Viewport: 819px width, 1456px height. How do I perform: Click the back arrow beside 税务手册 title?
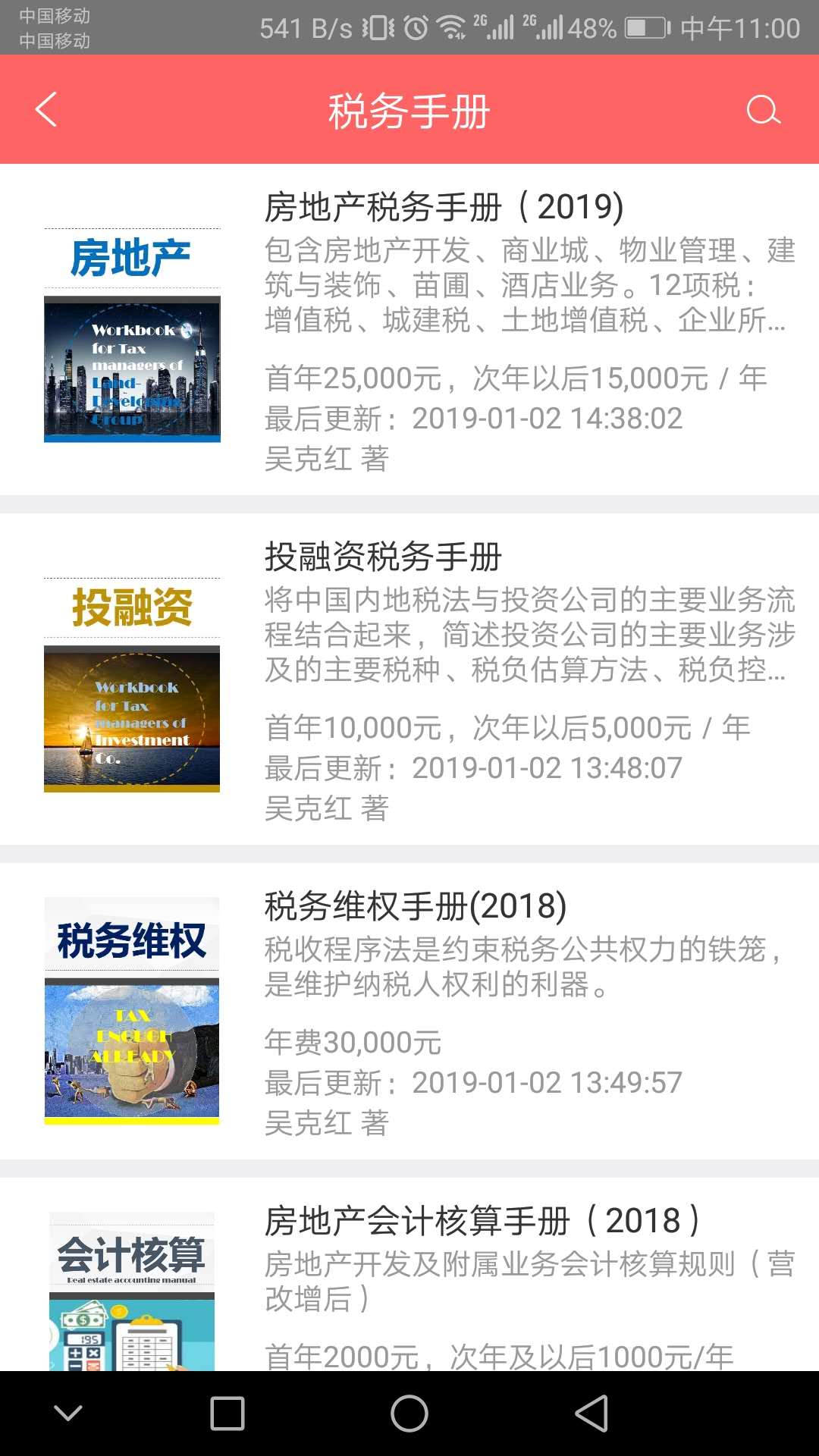coord(45,110)
